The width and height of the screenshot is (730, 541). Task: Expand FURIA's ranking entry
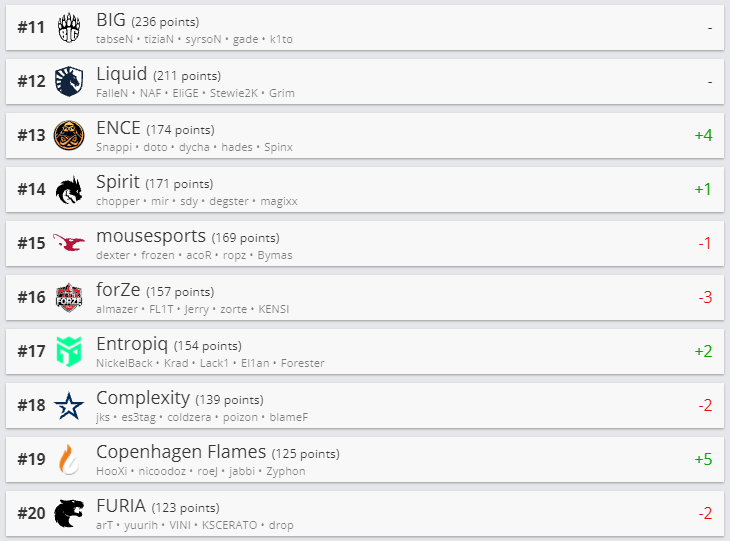[364, 514]
